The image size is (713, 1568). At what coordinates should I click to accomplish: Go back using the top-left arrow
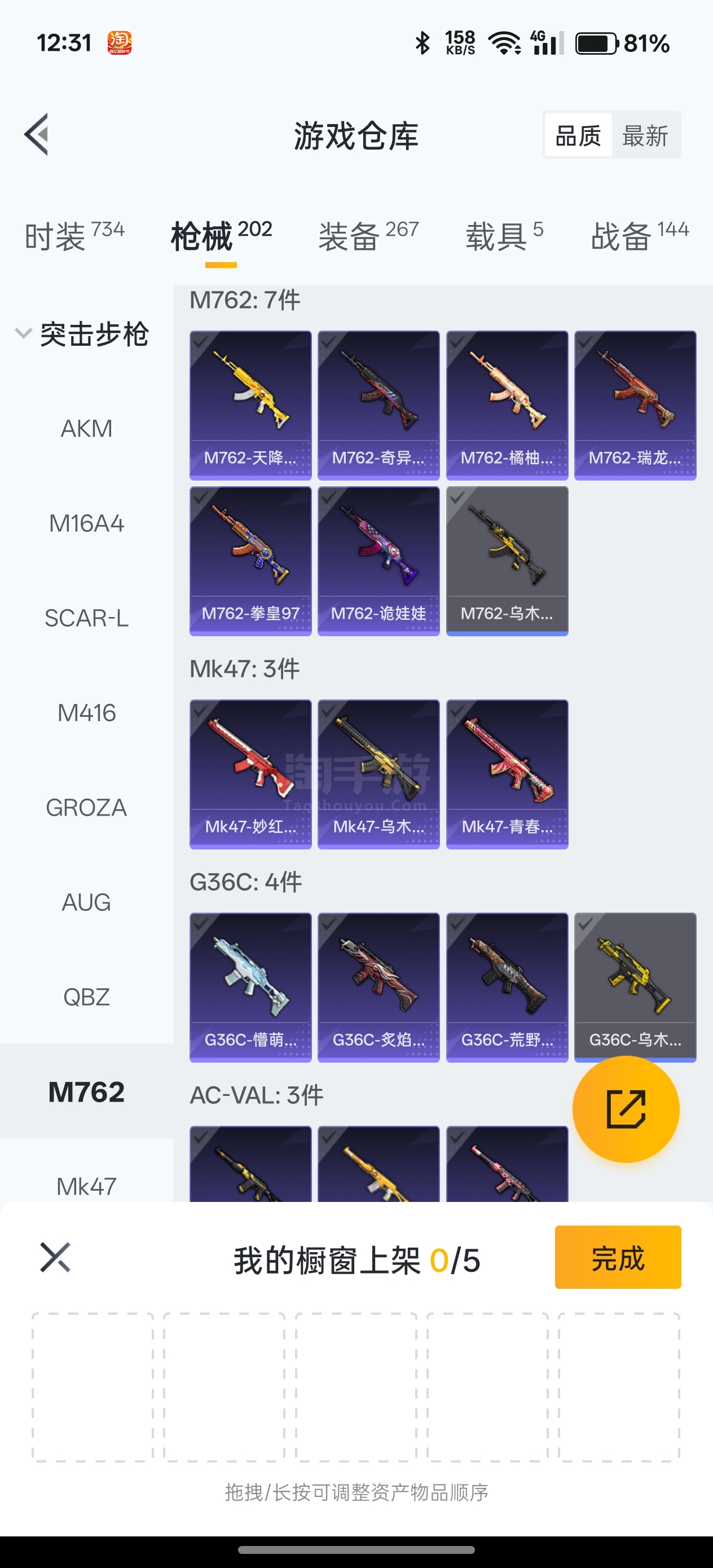pyautogui.click(x=37, y=135)
